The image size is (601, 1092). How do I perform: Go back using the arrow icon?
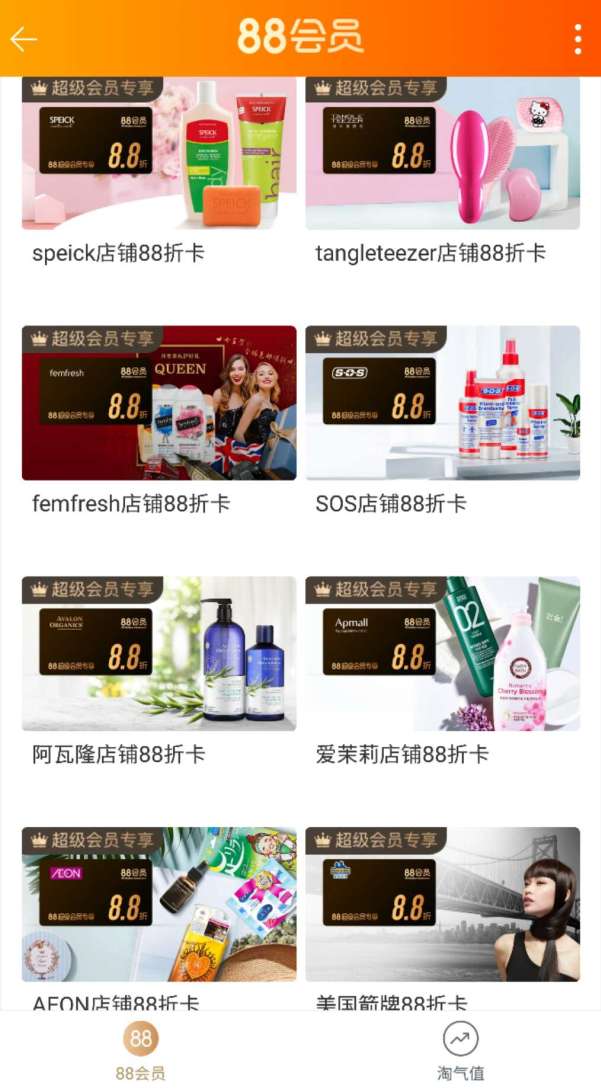23,39
